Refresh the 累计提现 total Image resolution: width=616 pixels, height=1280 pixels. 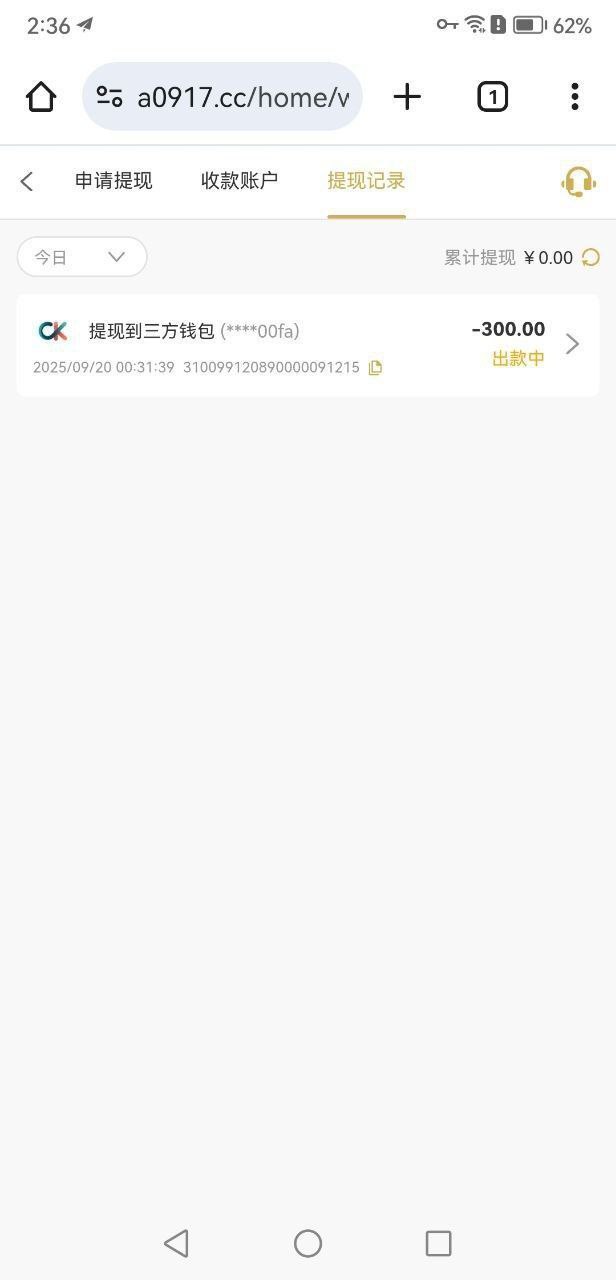tap(591, 258)
